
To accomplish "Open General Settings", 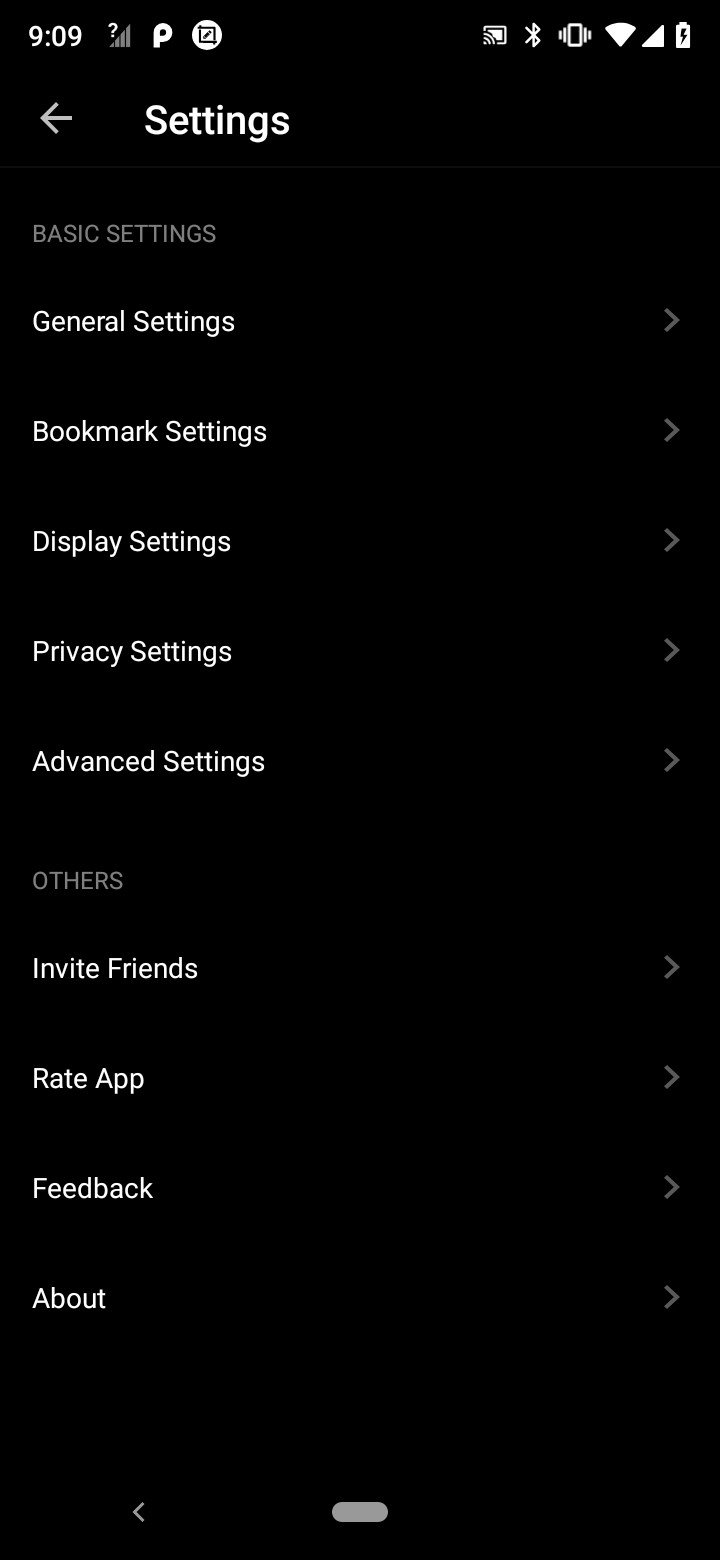I will [x=360, y=321].
